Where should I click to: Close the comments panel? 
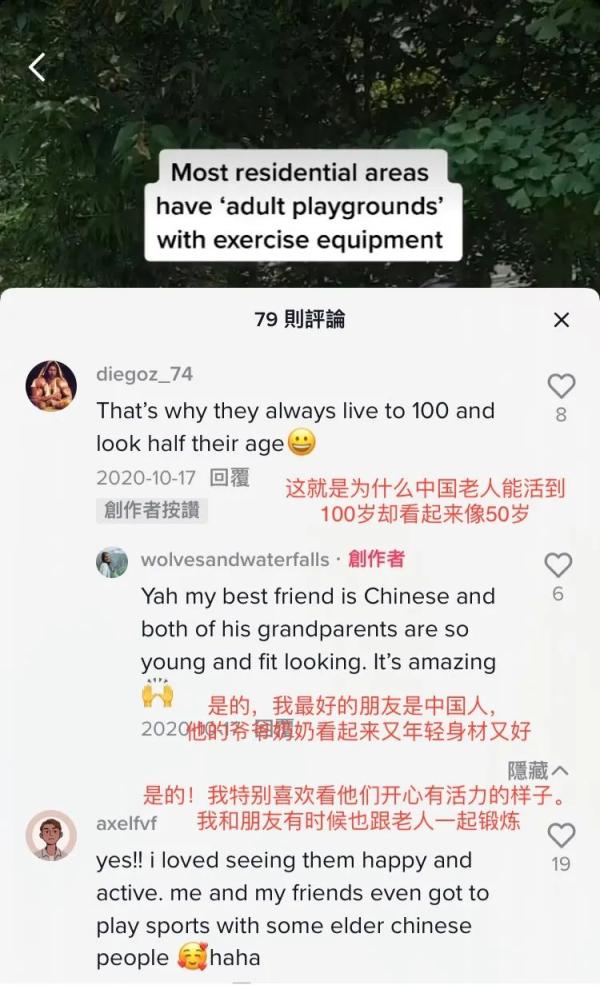coord(561,320)
